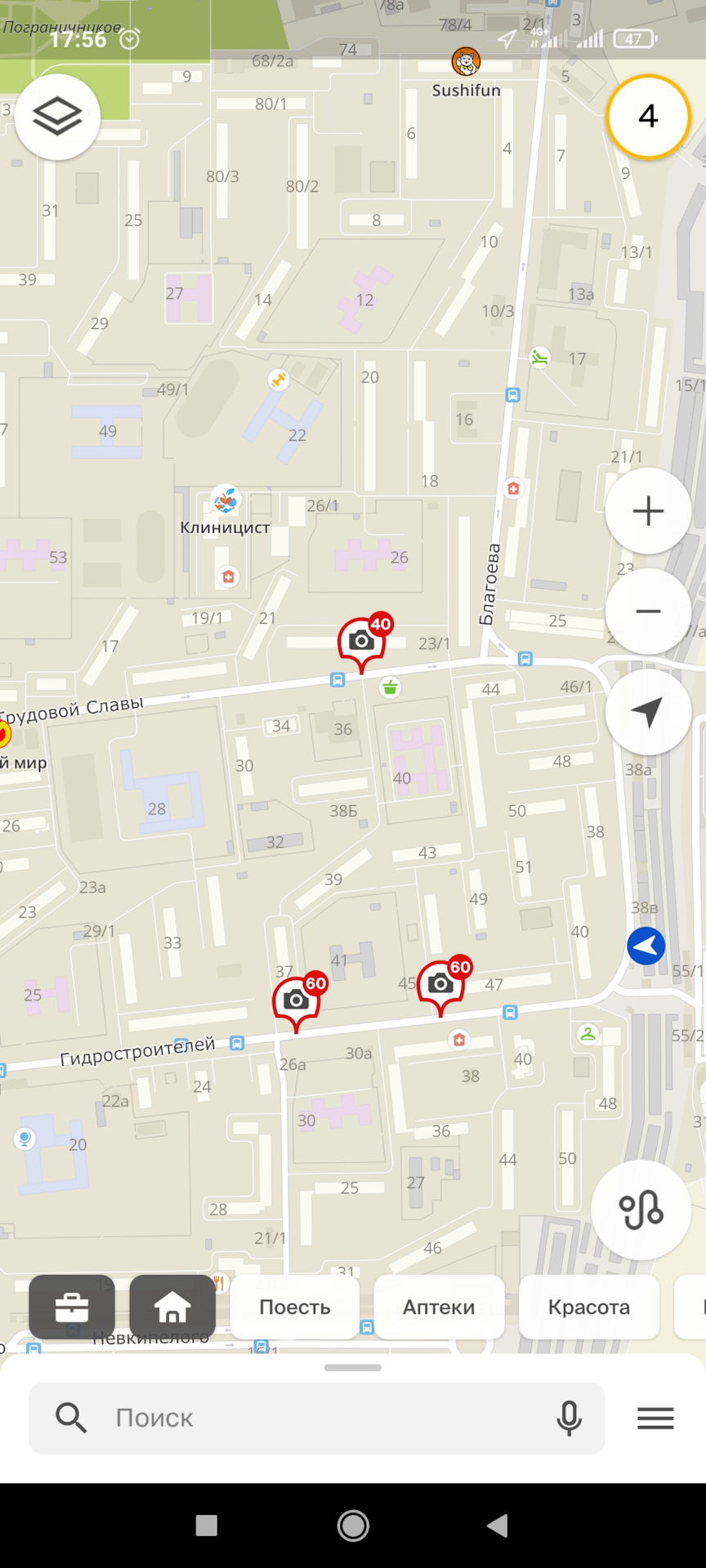The width and height of the screenshot is (706, 1568).
Task: Select the home shortcut
Action: pyautogui.click(x=172, y=1307)
